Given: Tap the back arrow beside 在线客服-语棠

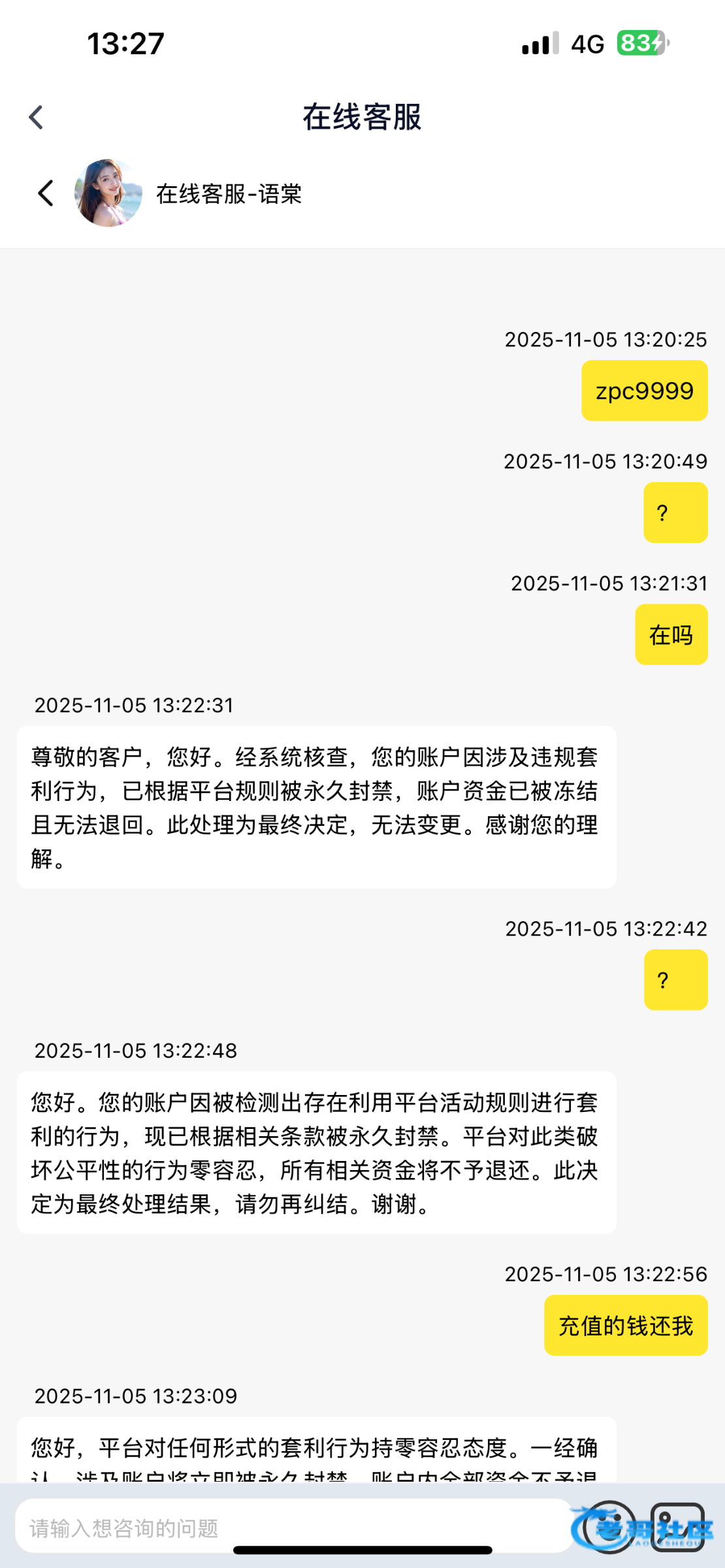Looking at the screenshot, I should [46, 193].
